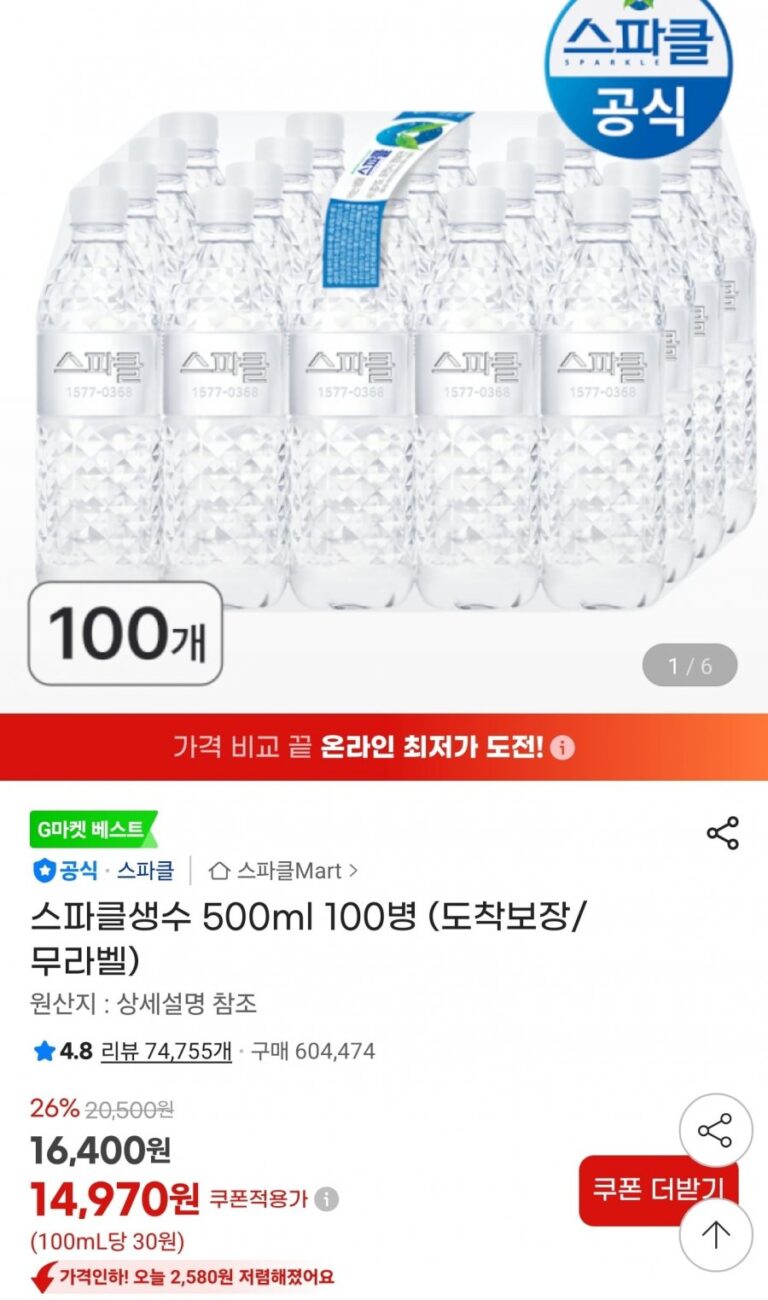Open the 74,755 reviews link
The image size is (768, 1300).
click(166, 1051)
